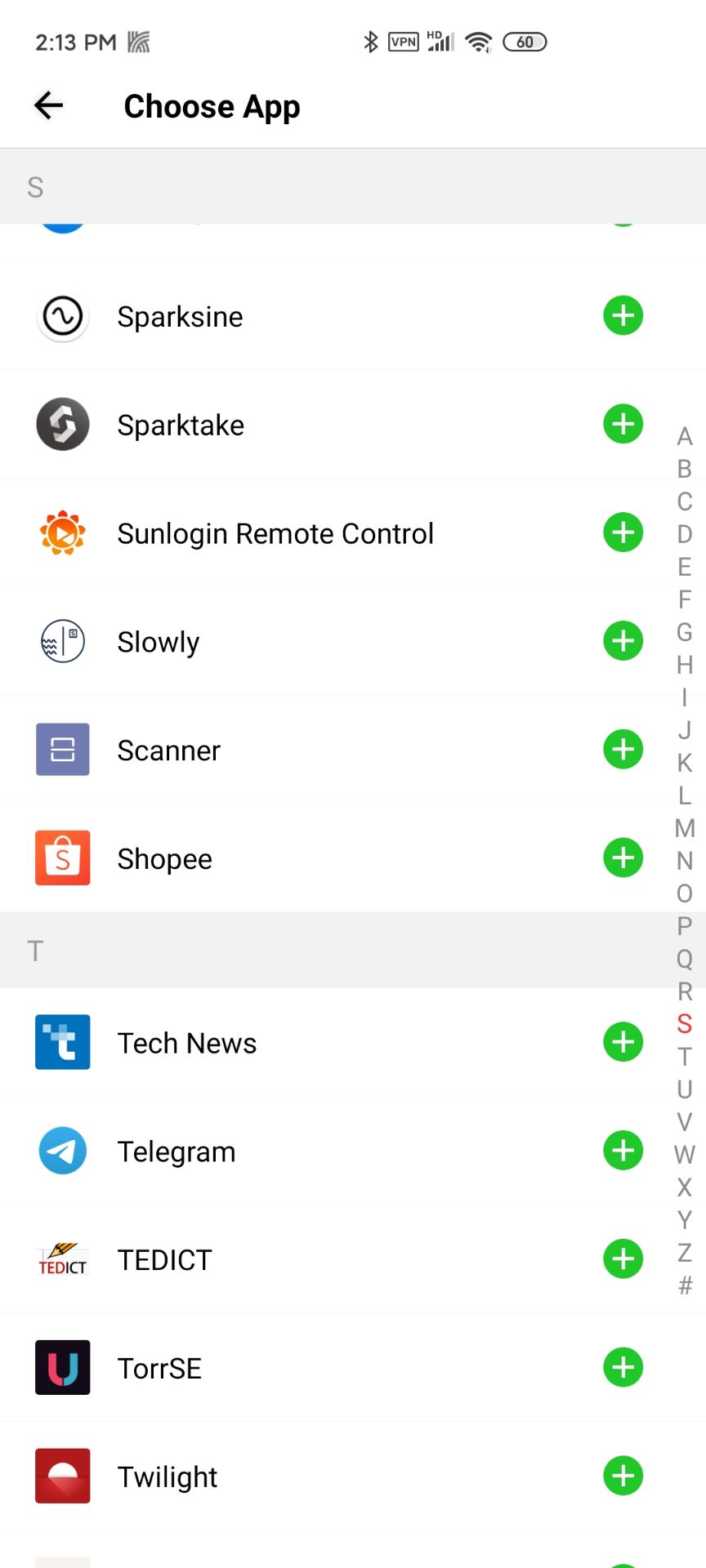Viewport: 706px width, 1568px height.
Task: Add Shopee with its plus button
Action: (x=623, y=858)
